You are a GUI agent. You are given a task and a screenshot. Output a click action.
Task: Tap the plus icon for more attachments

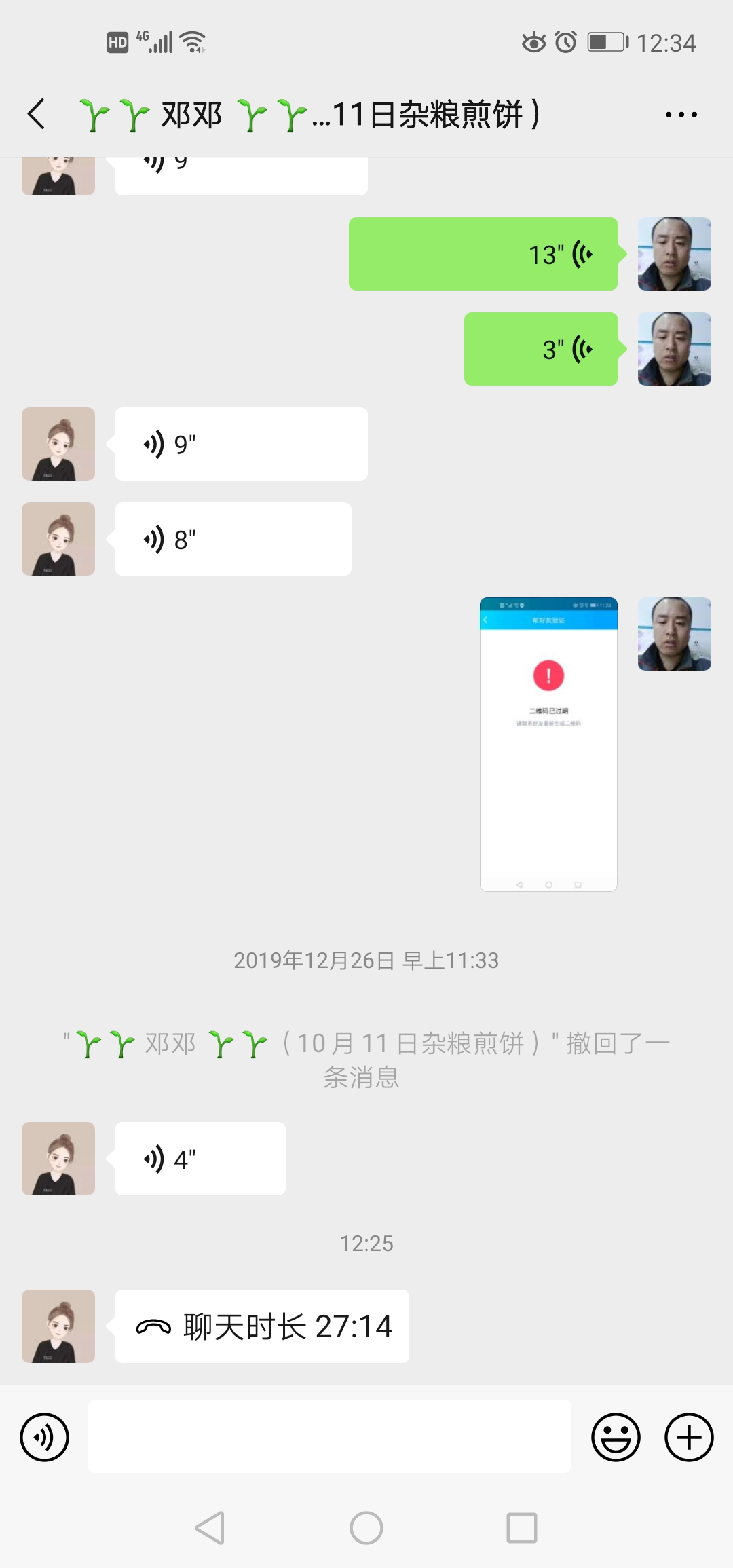tap(688, 1437)
